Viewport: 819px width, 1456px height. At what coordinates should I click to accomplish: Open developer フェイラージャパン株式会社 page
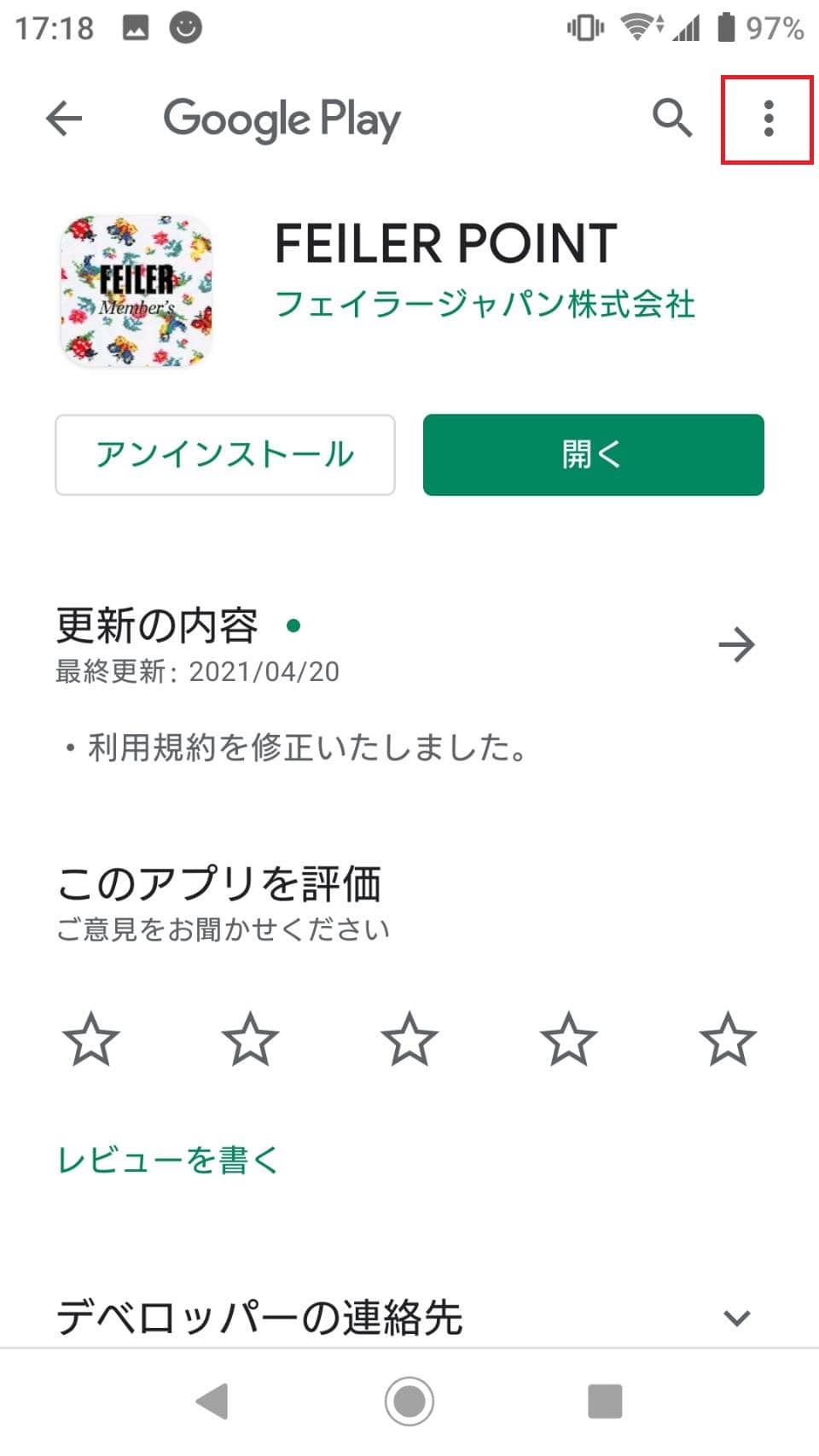click(485, 304)
